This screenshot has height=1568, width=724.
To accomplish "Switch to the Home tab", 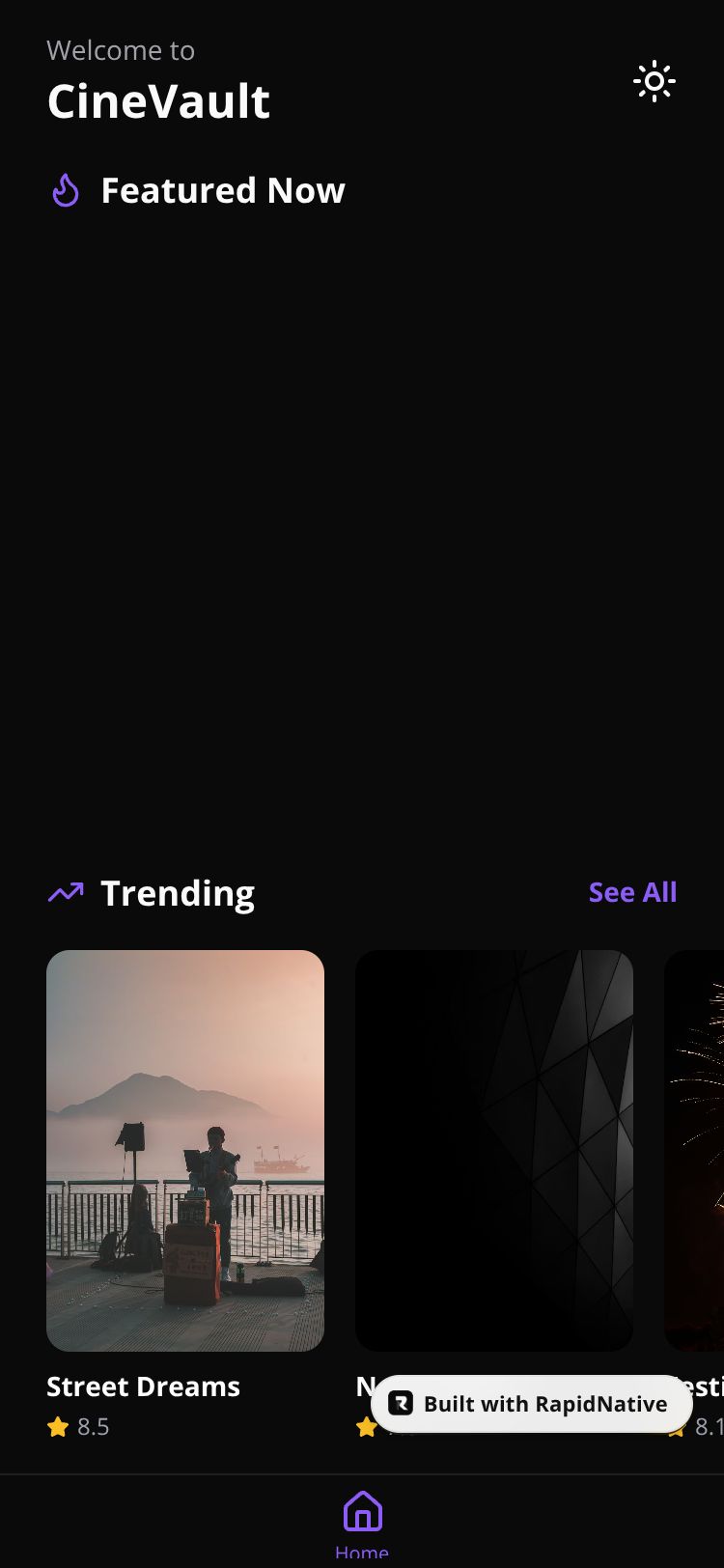I will [x=362, y=1523].
